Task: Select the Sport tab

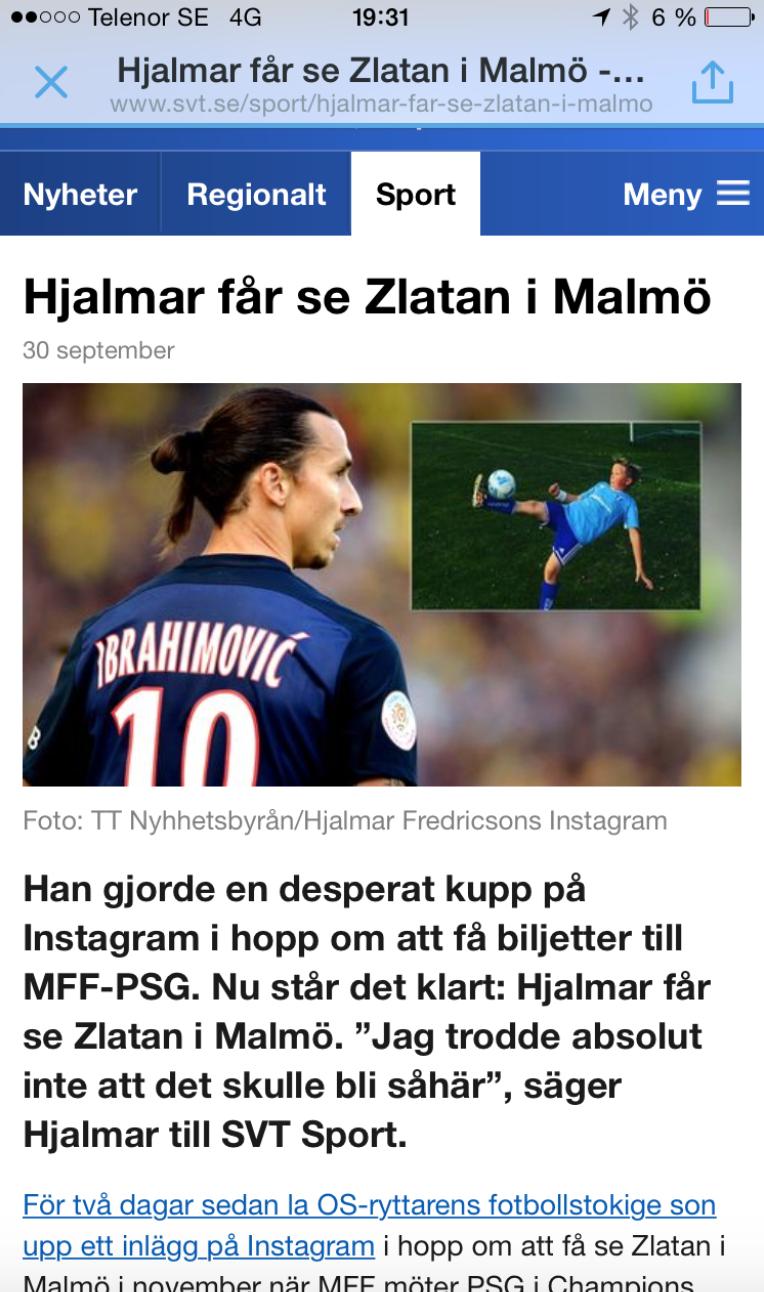Action: tap(416, 194)
